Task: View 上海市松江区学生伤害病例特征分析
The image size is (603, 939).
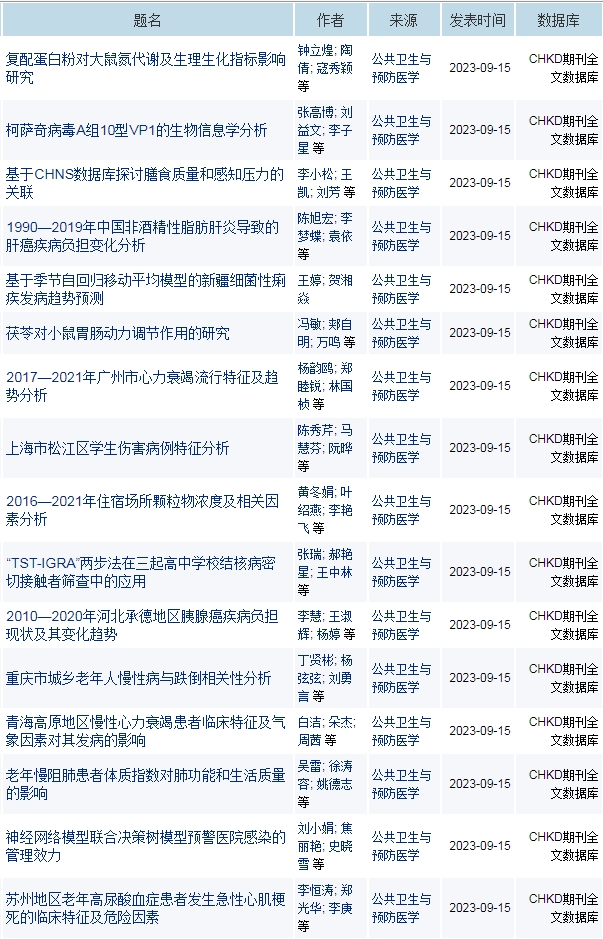Action: pyautogui.click(x=118, y=448)
